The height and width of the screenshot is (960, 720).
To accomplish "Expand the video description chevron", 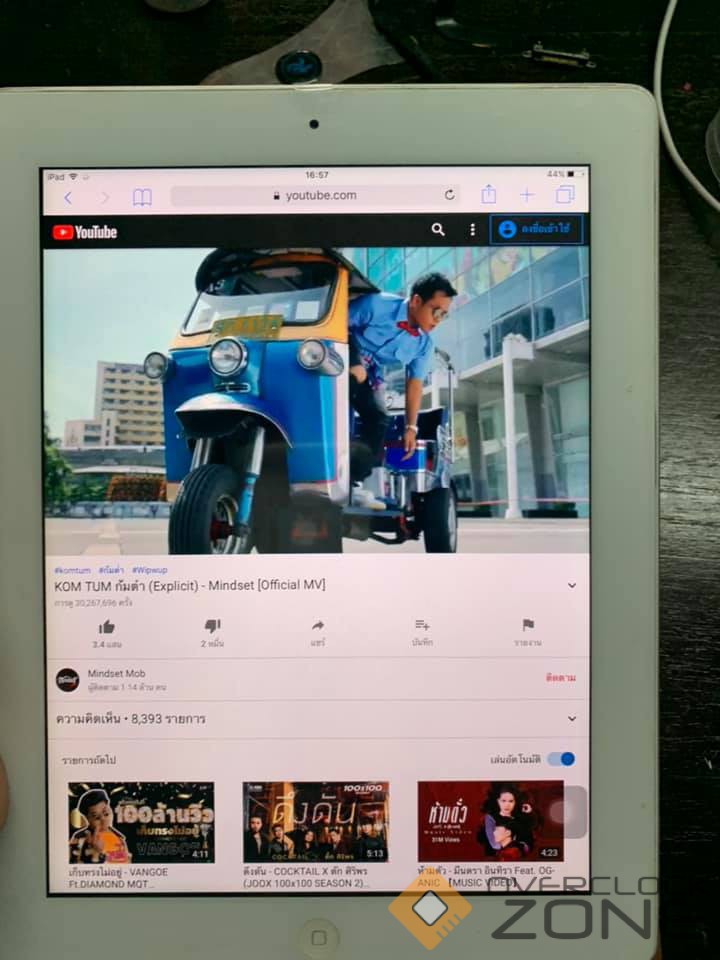I will [x=572, y=585].
